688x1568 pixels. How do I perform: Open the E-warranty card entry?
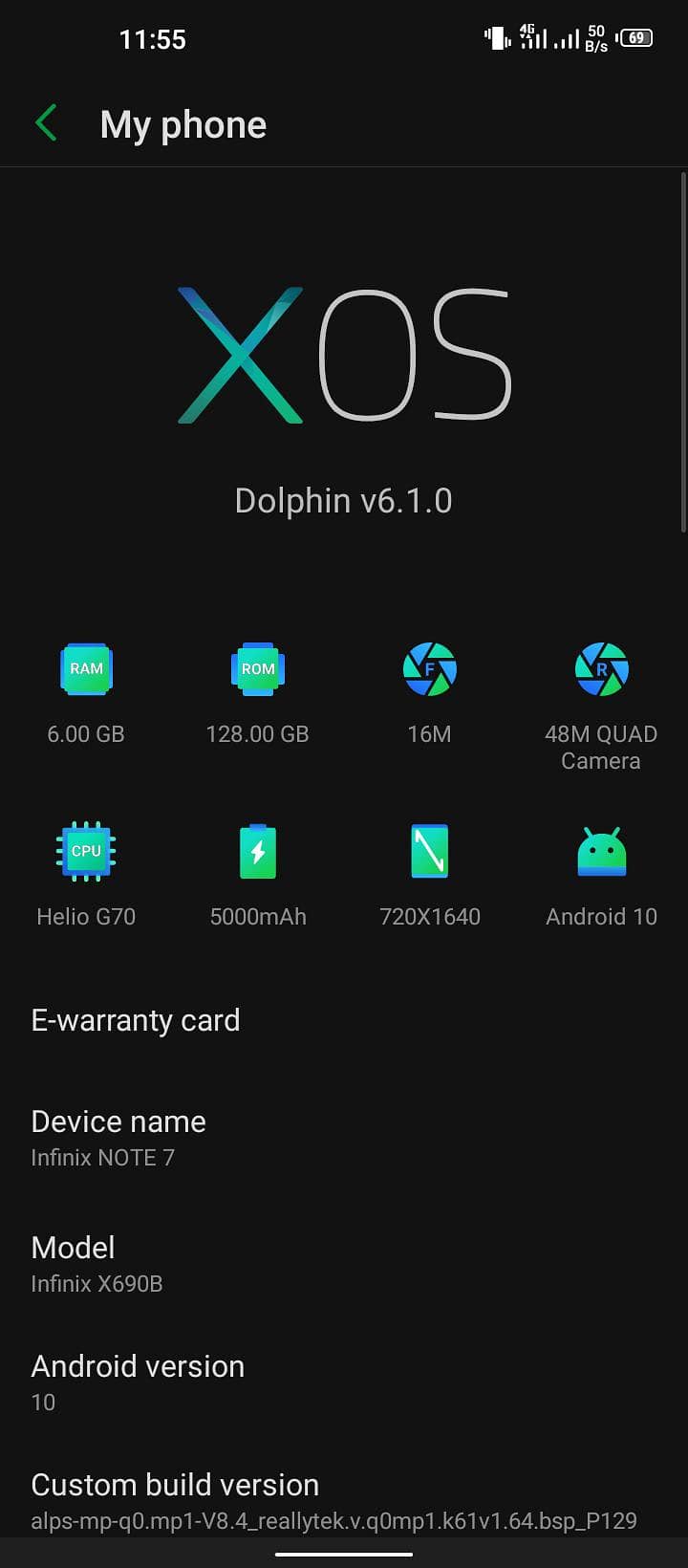[135, 1019]
